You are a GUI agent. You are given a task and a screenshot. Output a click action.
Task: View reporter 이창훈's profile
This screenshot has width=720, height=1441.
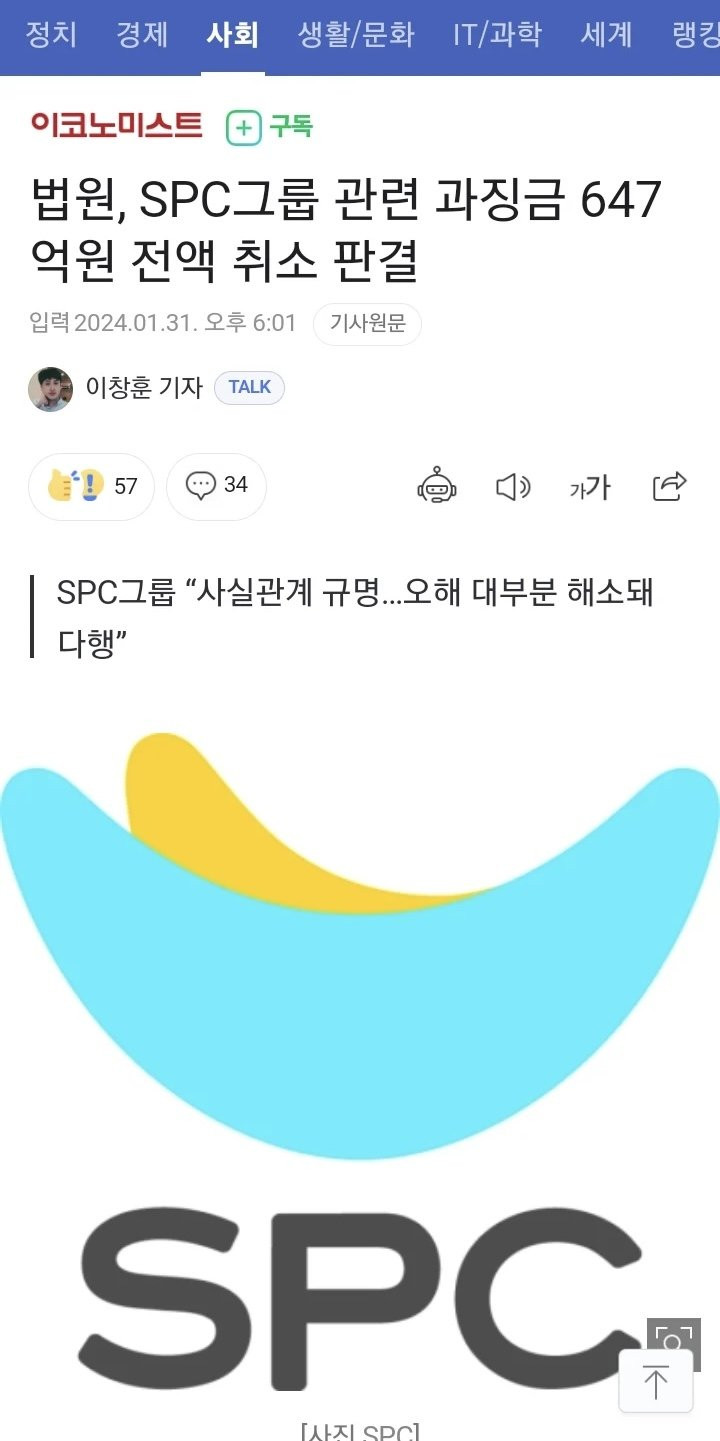click(x=144, y=388)
